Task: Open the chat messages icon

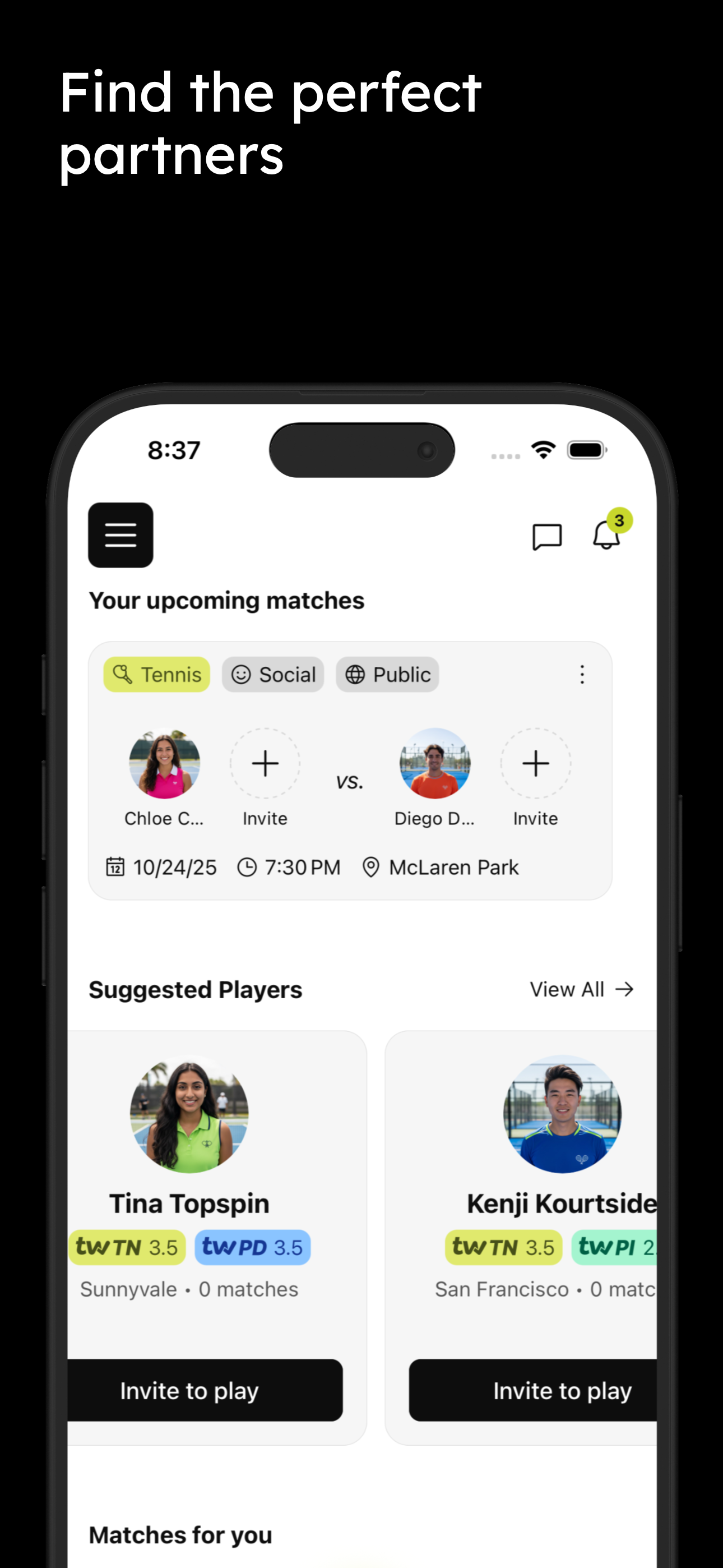Action: (546, 536)
